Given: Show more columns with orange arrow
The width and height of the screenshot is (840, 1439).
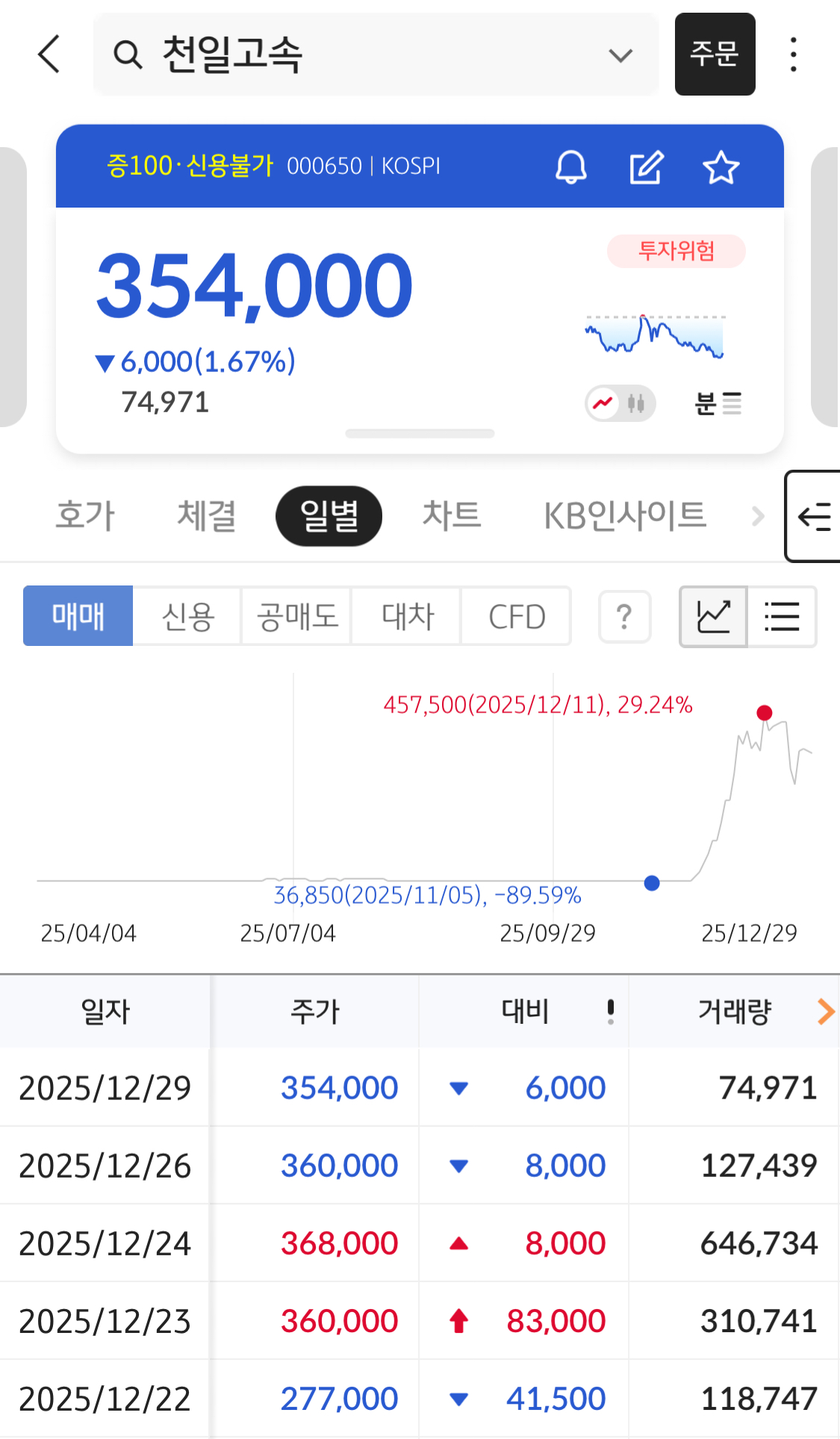Looking at the screenshot, I should tap(825, 1012).
